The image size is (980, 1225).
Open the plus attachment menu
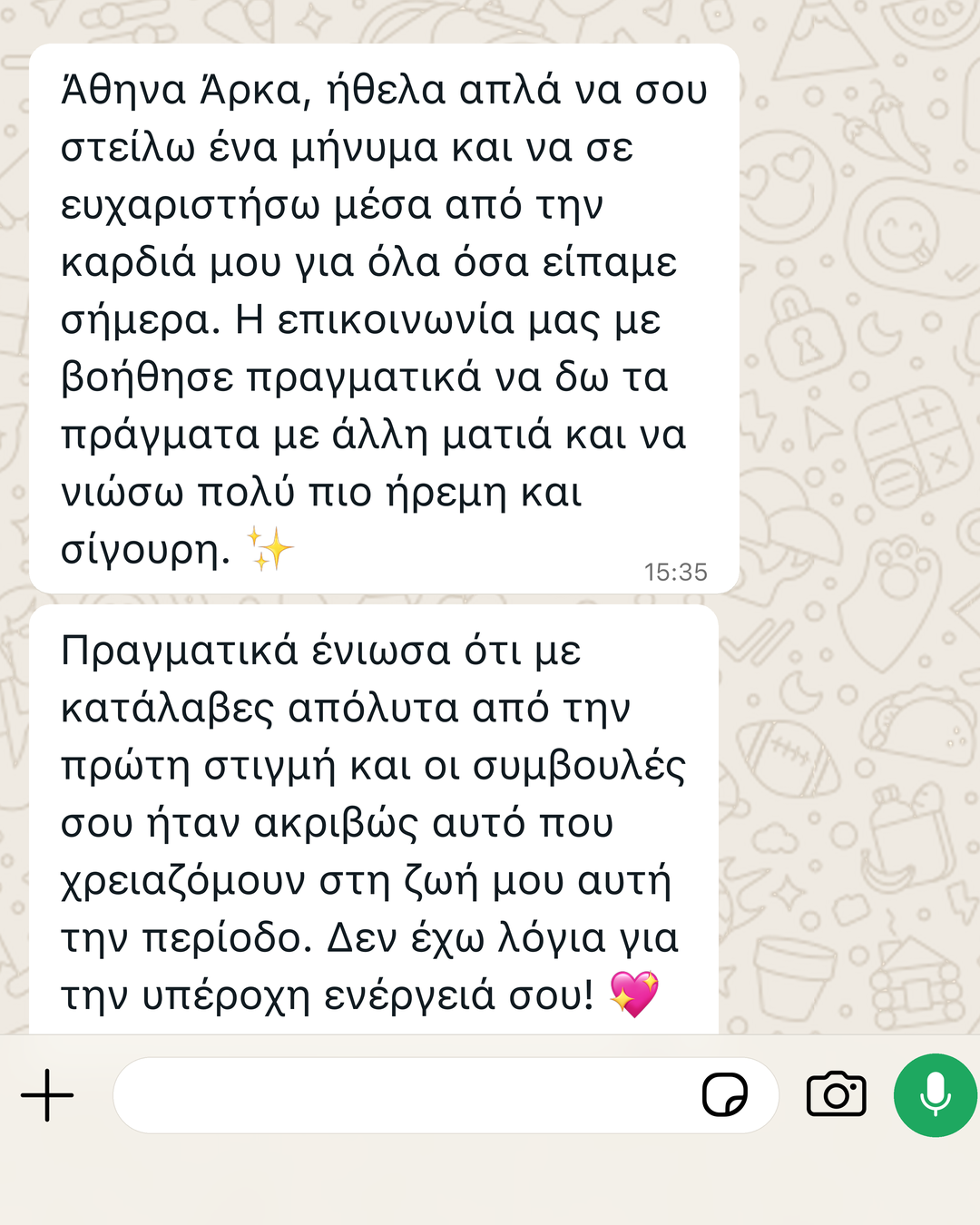tap(47, 1095)
